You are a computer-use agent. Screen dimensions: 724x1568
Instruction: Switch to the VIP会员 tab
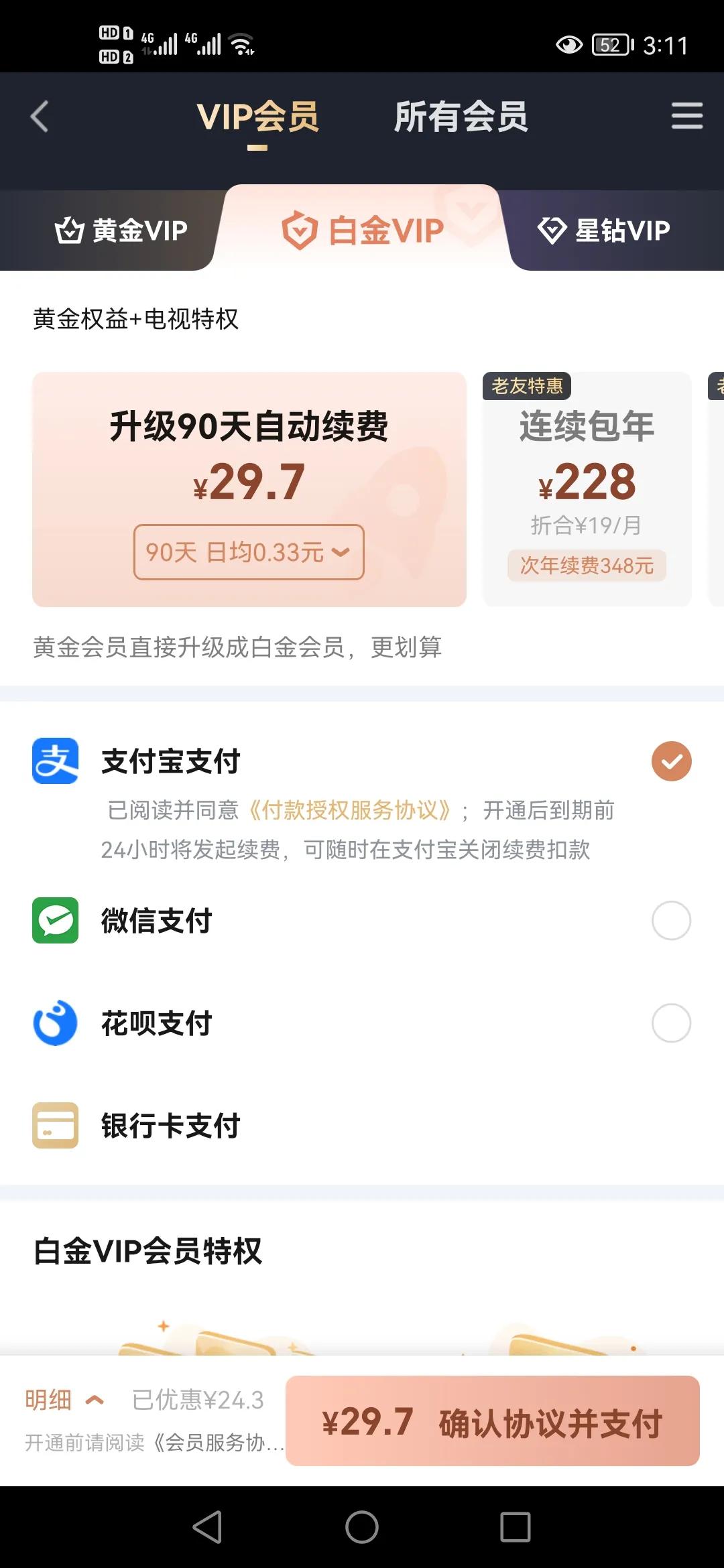point(258,117)
